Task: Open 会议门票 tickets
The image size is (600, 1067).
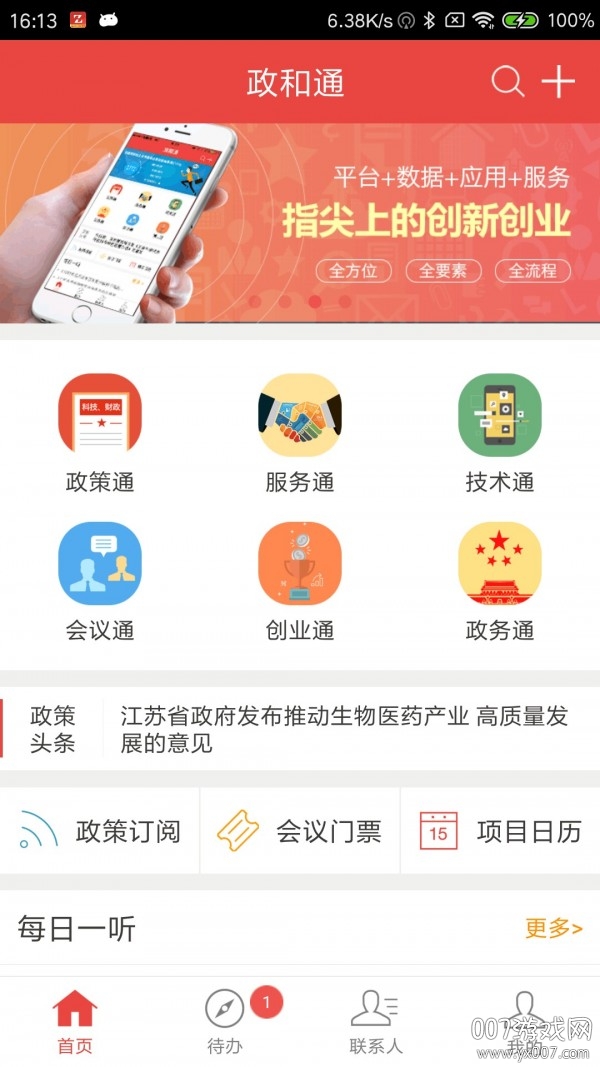Action: tap(300, 831)
